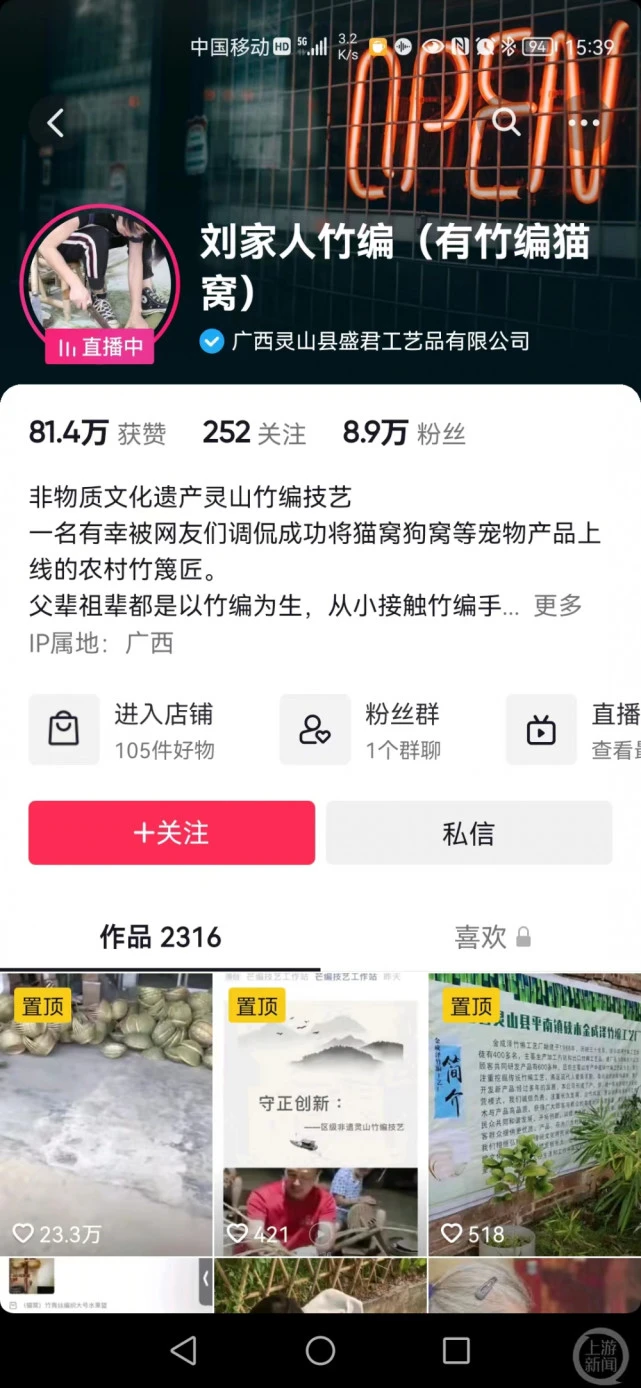Open the live-streaming profile avatar

tap(100, 280)
